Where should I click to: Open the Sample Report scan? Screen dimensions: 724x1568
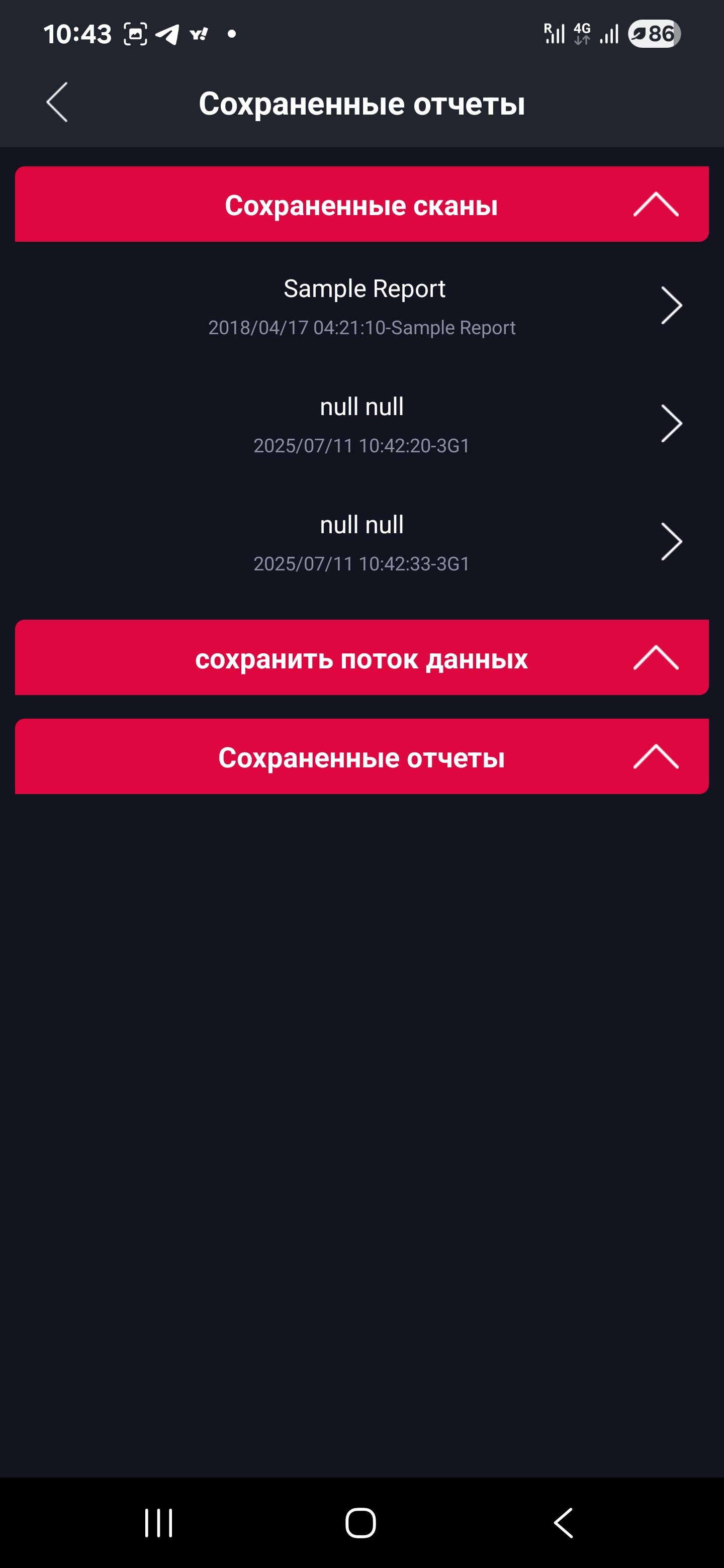(x=361, y=306)
